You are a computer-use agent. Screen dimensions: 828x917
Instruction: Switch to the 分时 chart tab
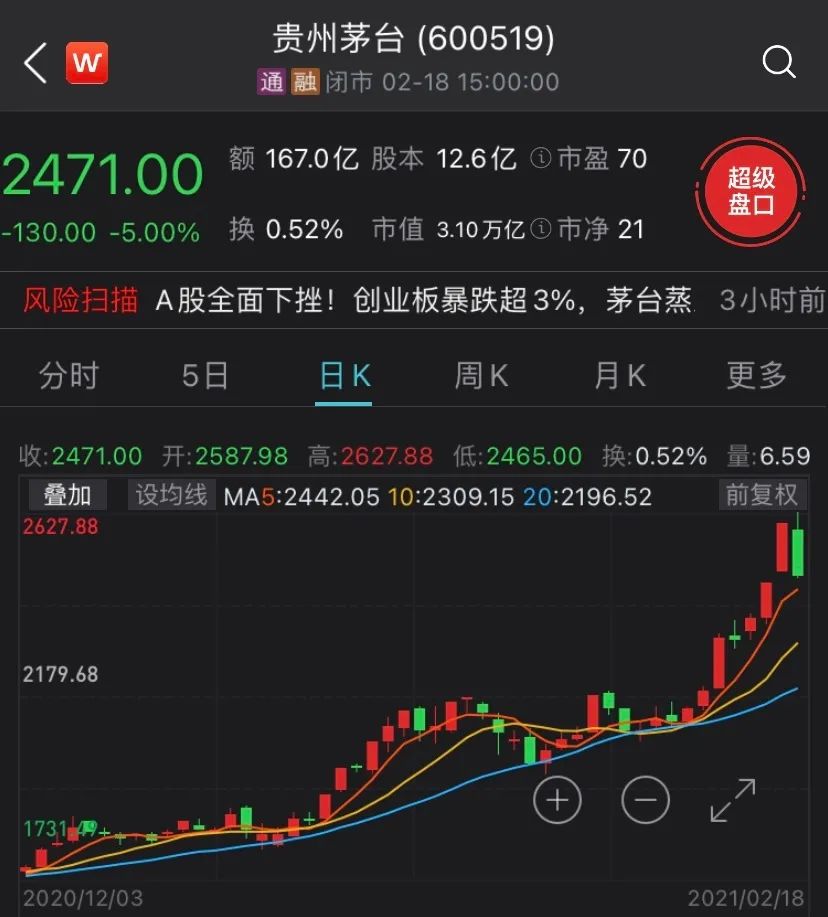click(69, 376)
